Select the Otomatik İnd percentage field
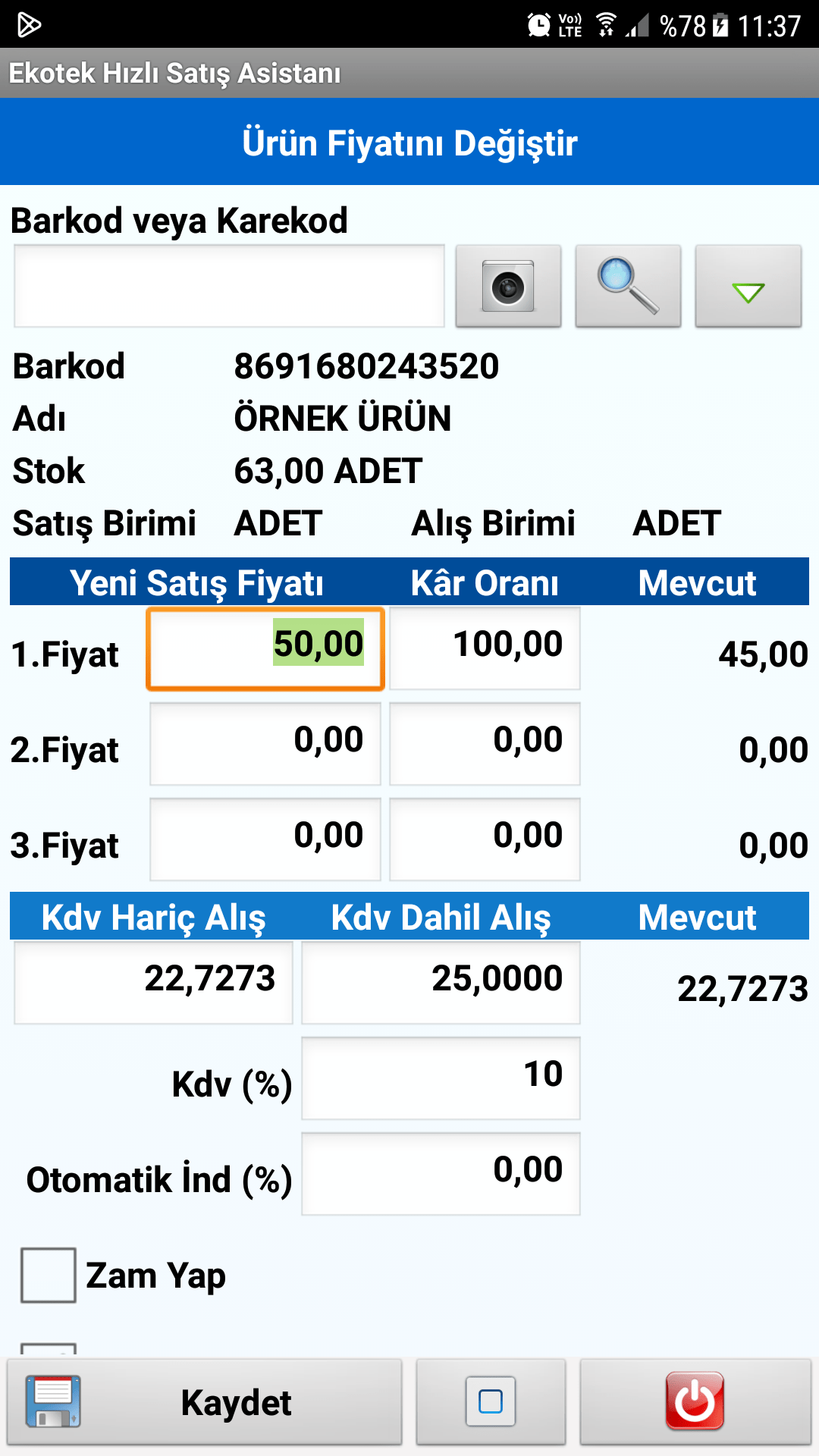Viewport: 819px width, 1456px height. tap(440, 1175)
